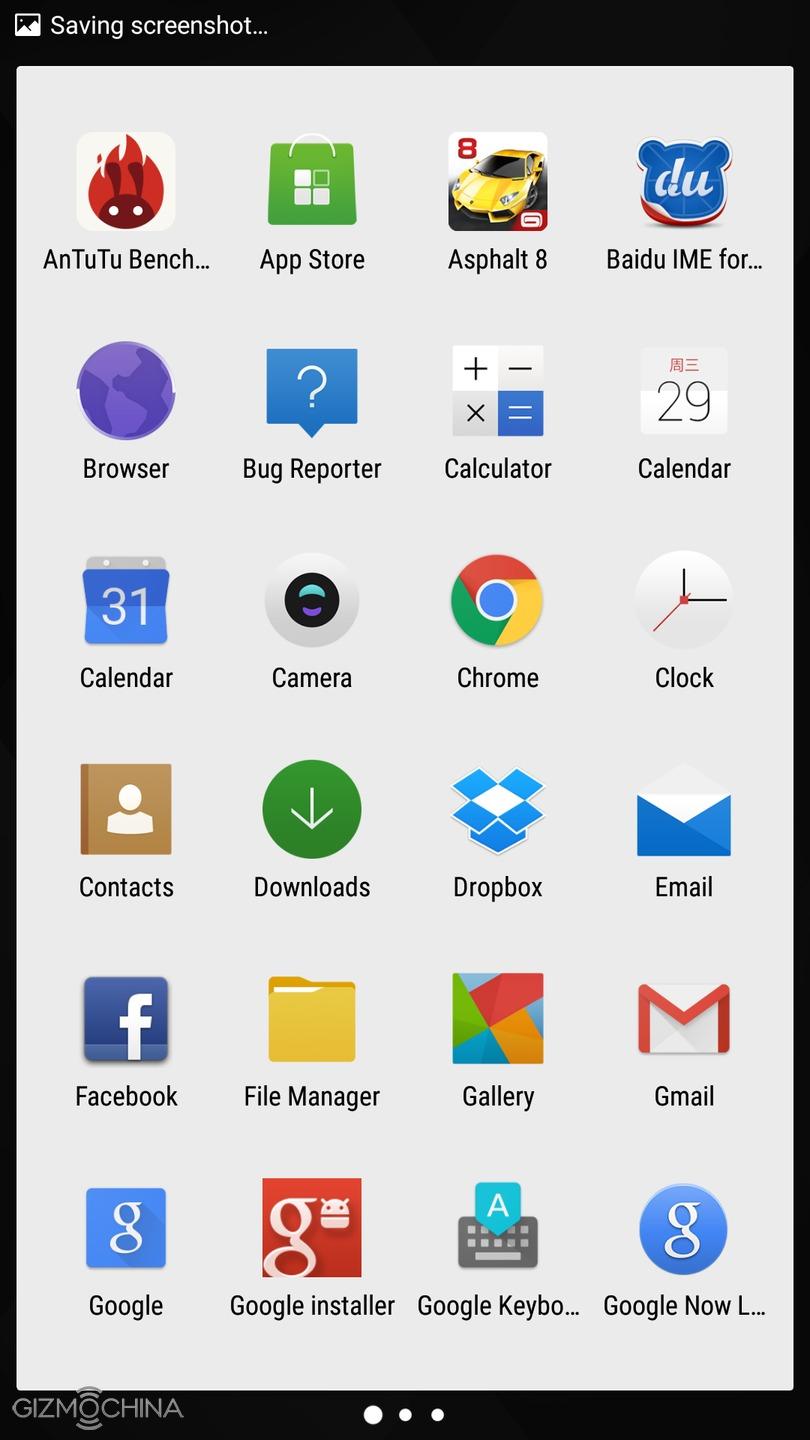
Task: Open the Email app
Action: (x=684, y=810)
